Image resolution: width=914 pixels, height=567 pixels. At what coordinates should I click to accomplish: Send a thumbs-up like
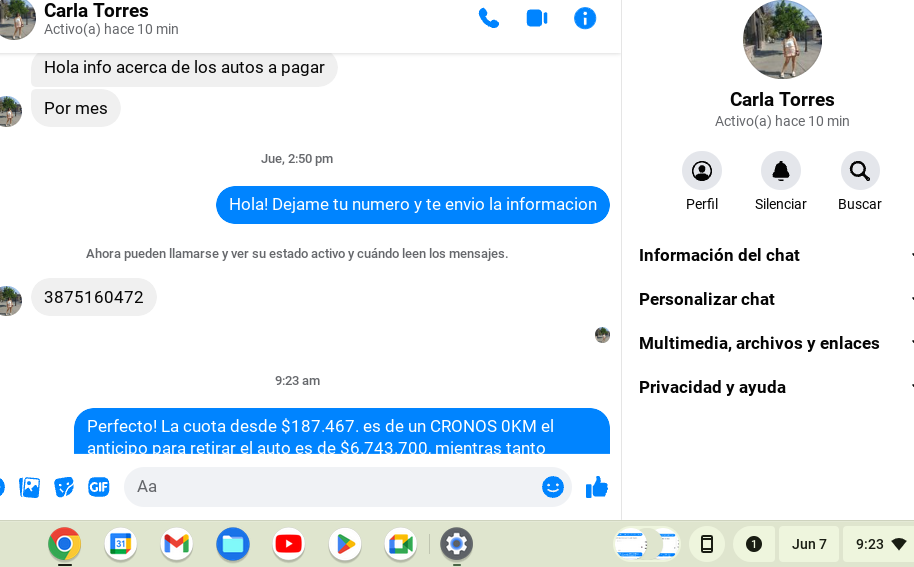597,487
